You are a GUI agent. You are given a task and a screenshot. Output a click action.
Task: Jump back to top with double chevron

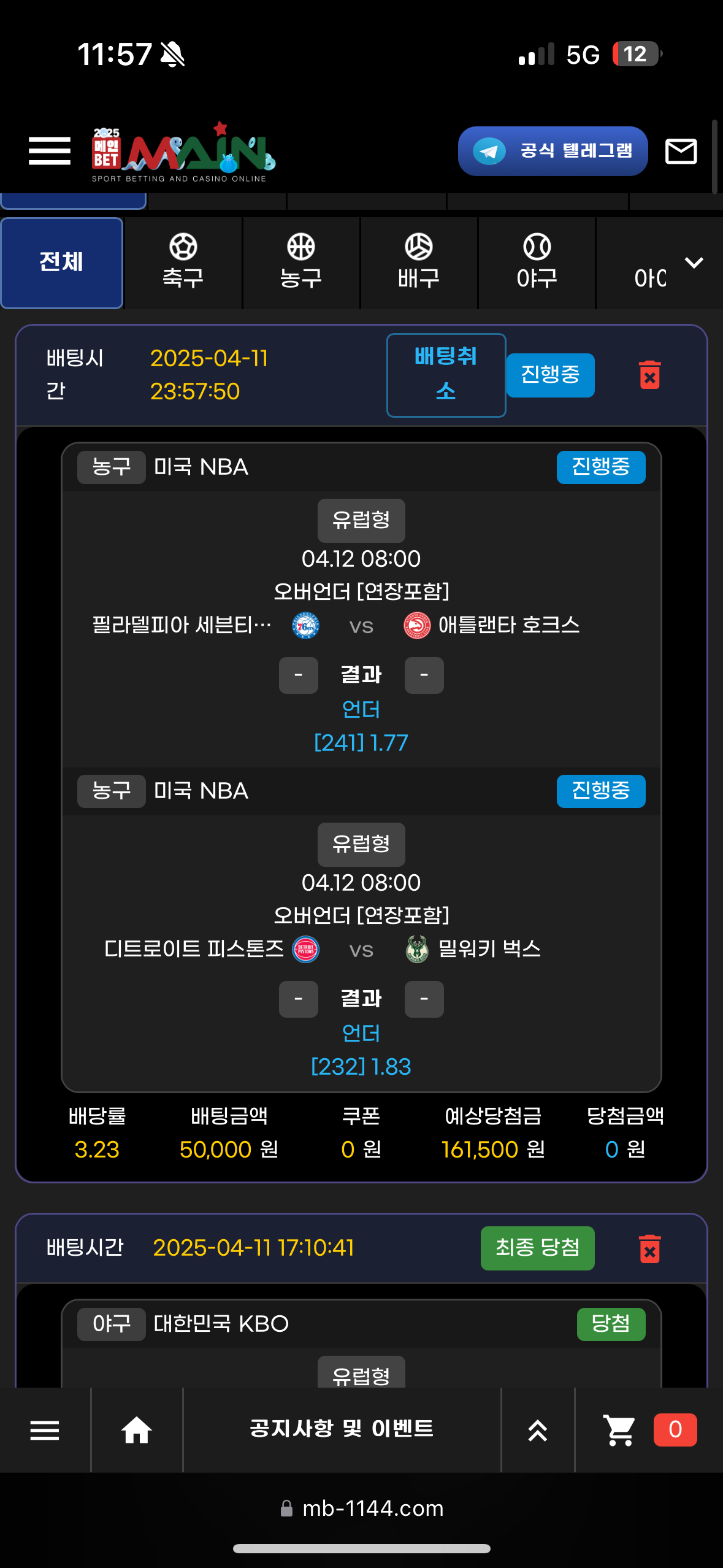(x=537, y=1430)
